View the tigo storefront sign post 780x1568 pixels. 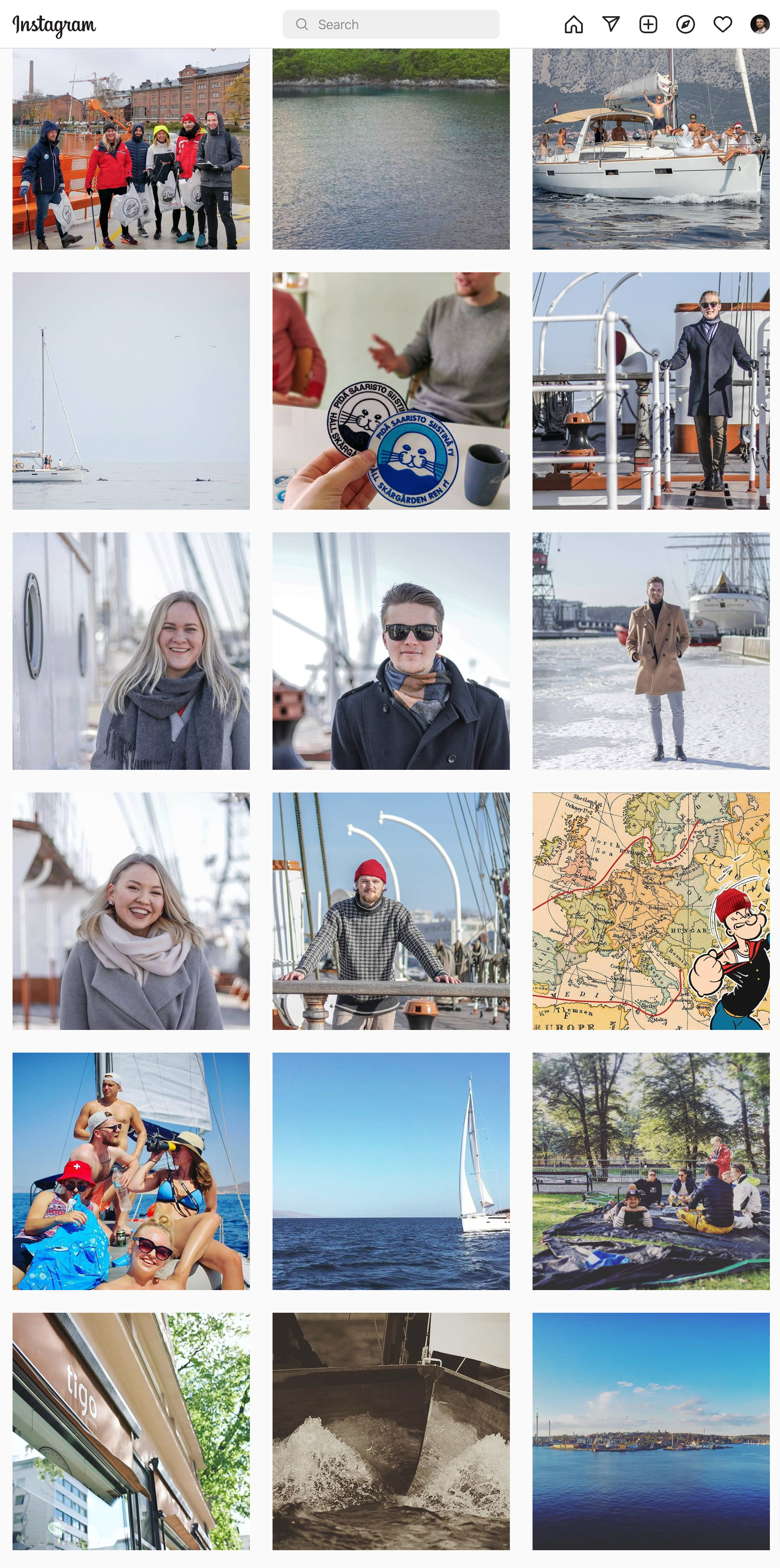point(131,1431)
